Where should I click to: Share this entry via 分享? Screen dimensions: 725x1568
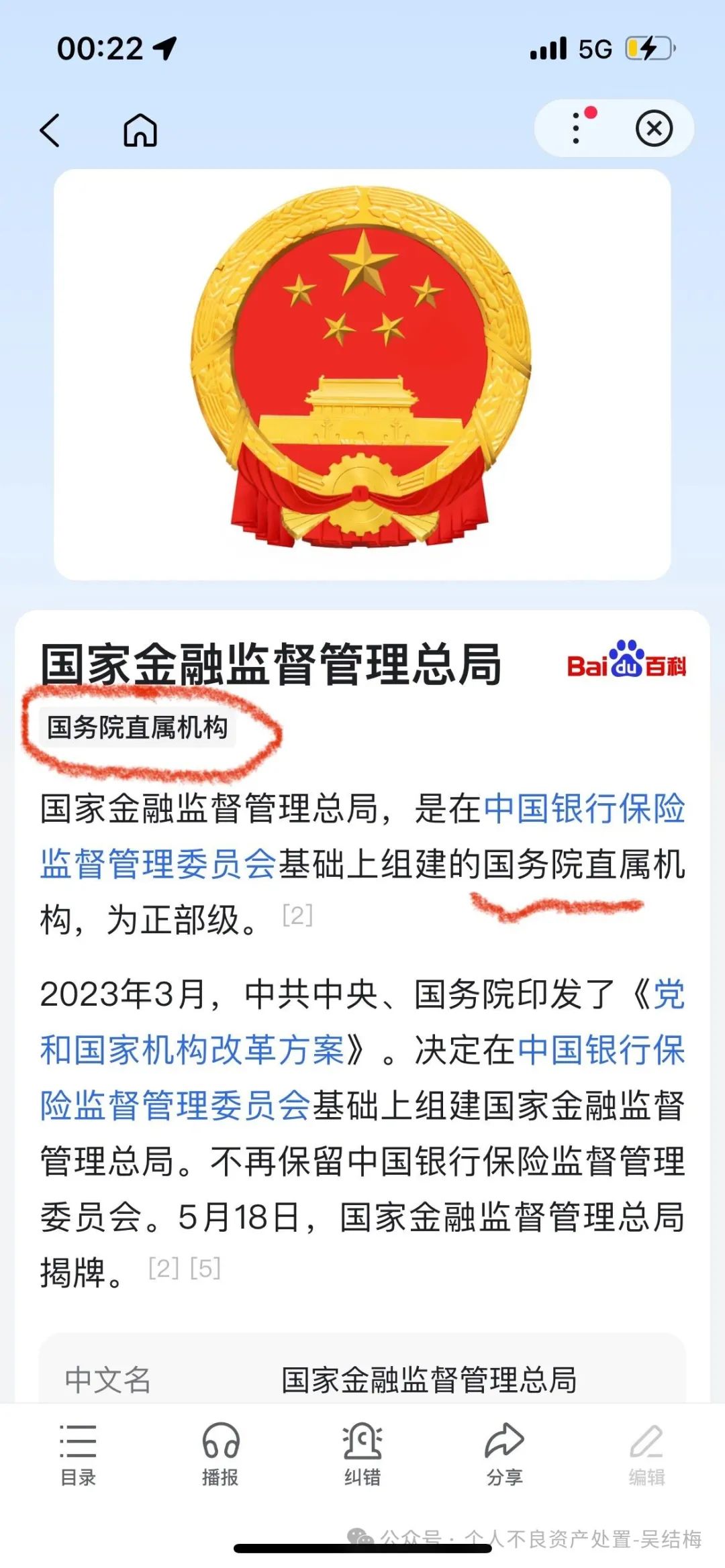click(x=504, y=1453)
